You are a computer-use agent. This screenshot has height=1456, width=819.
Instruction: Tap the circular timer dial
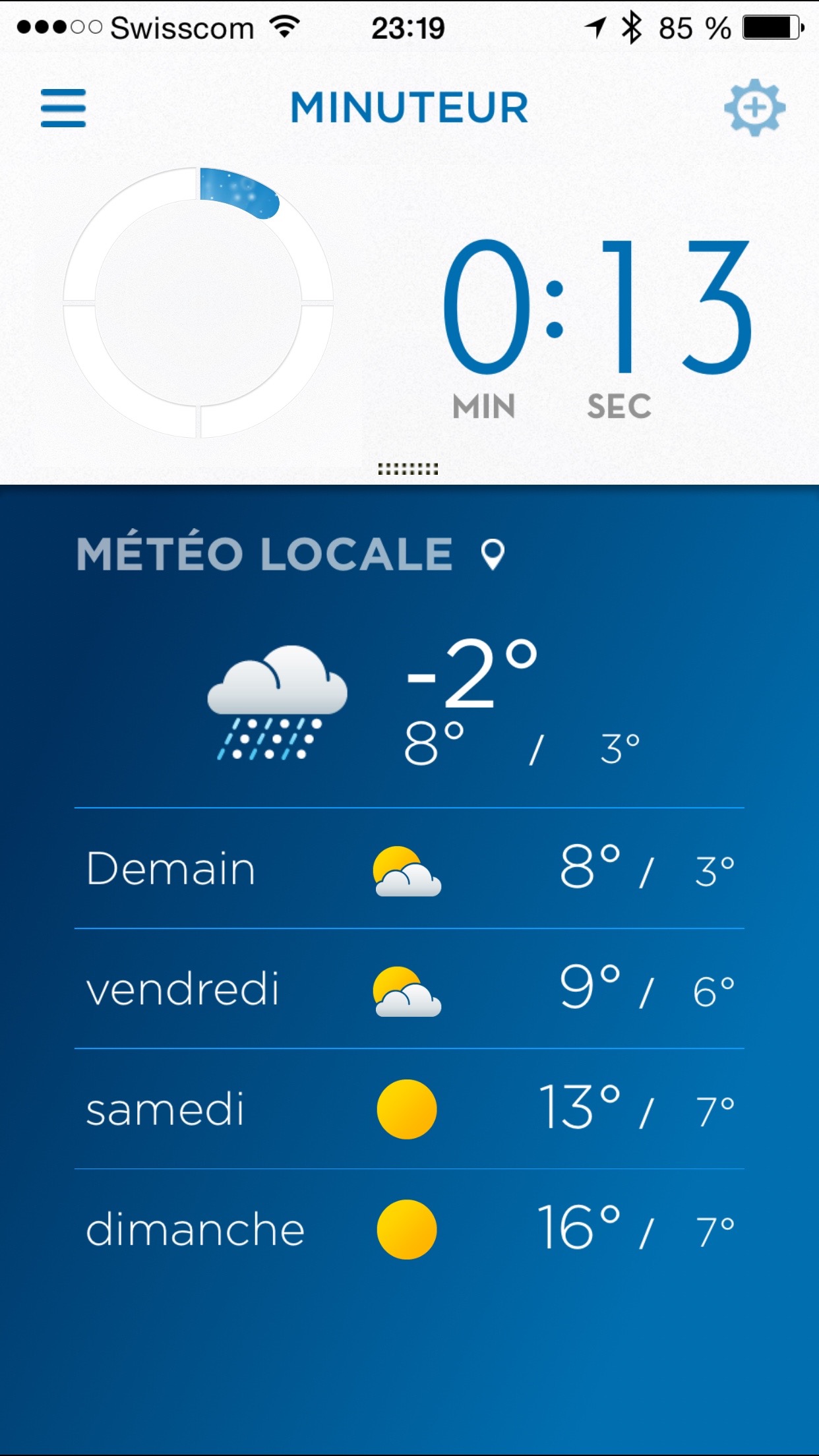click(x=198, y=303)
